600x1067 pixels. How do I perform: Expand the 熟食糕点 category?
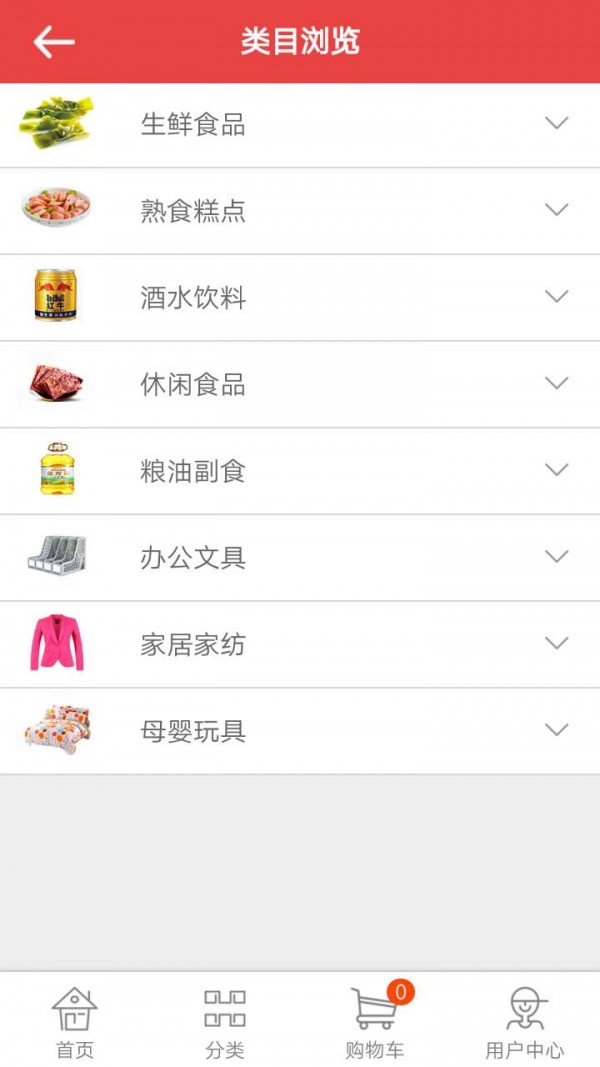coord(556,210)
